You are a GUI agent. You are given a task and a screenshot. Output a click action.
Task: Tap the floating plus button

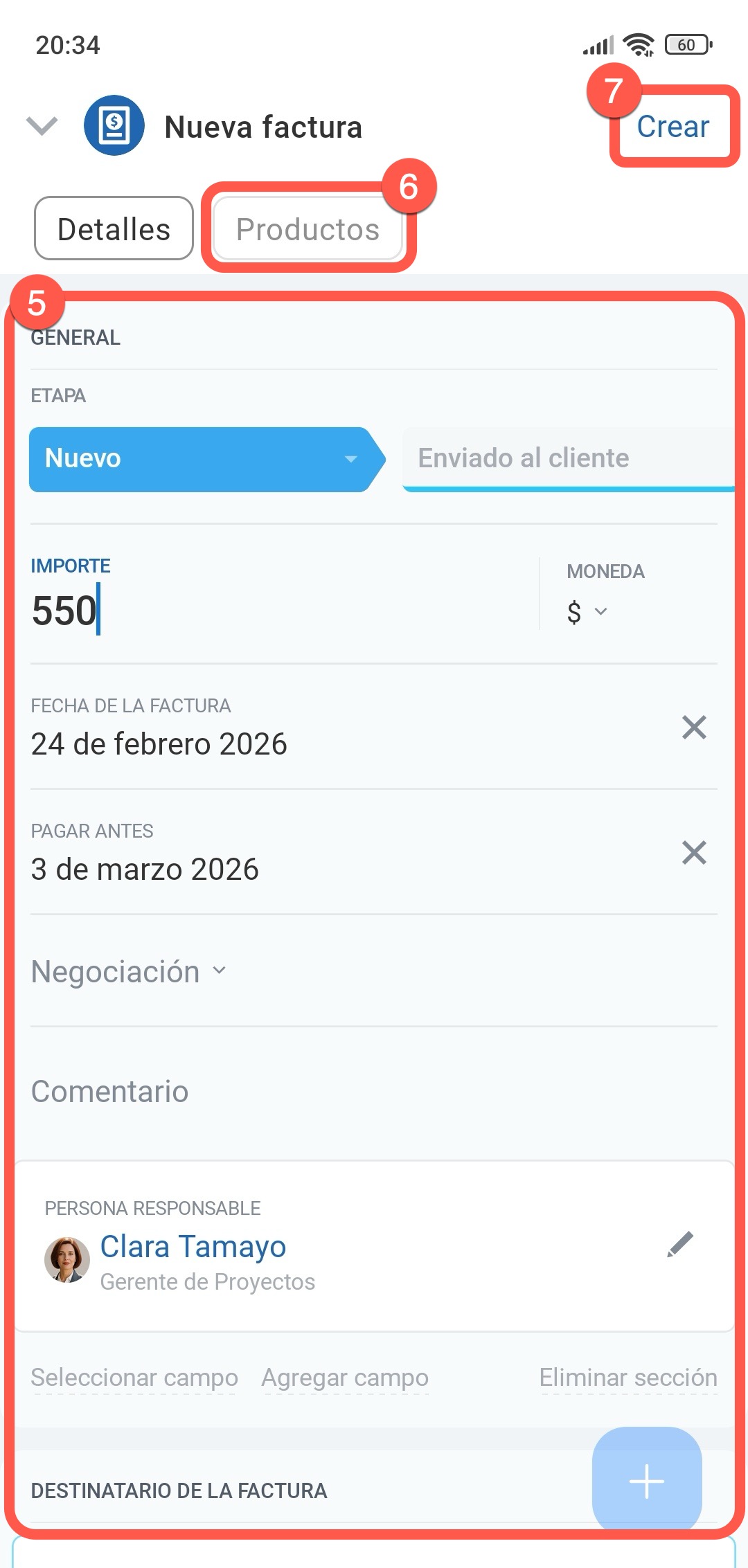click(647, 1481)
